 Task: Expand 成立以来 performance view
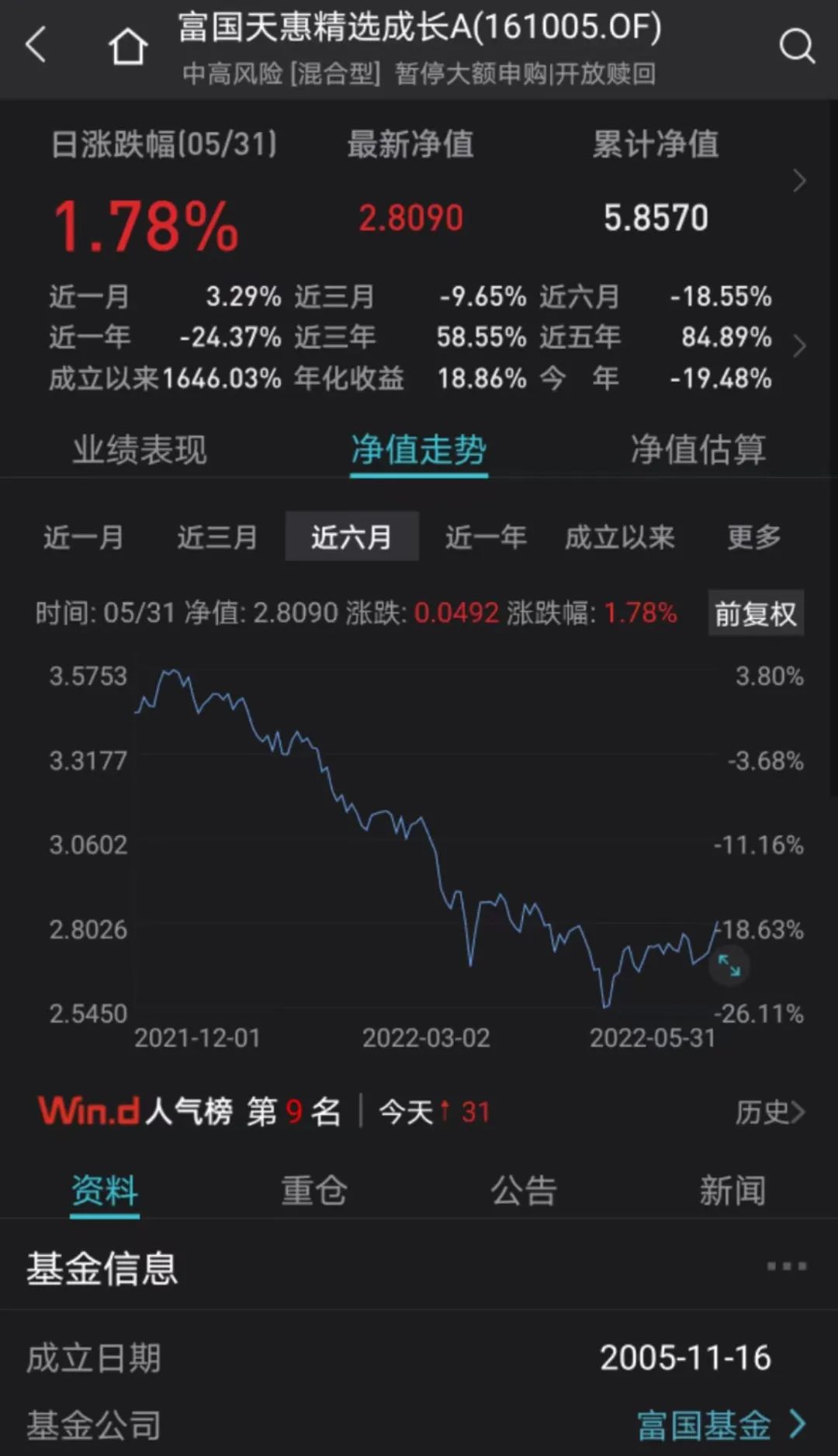coord(620,536)
